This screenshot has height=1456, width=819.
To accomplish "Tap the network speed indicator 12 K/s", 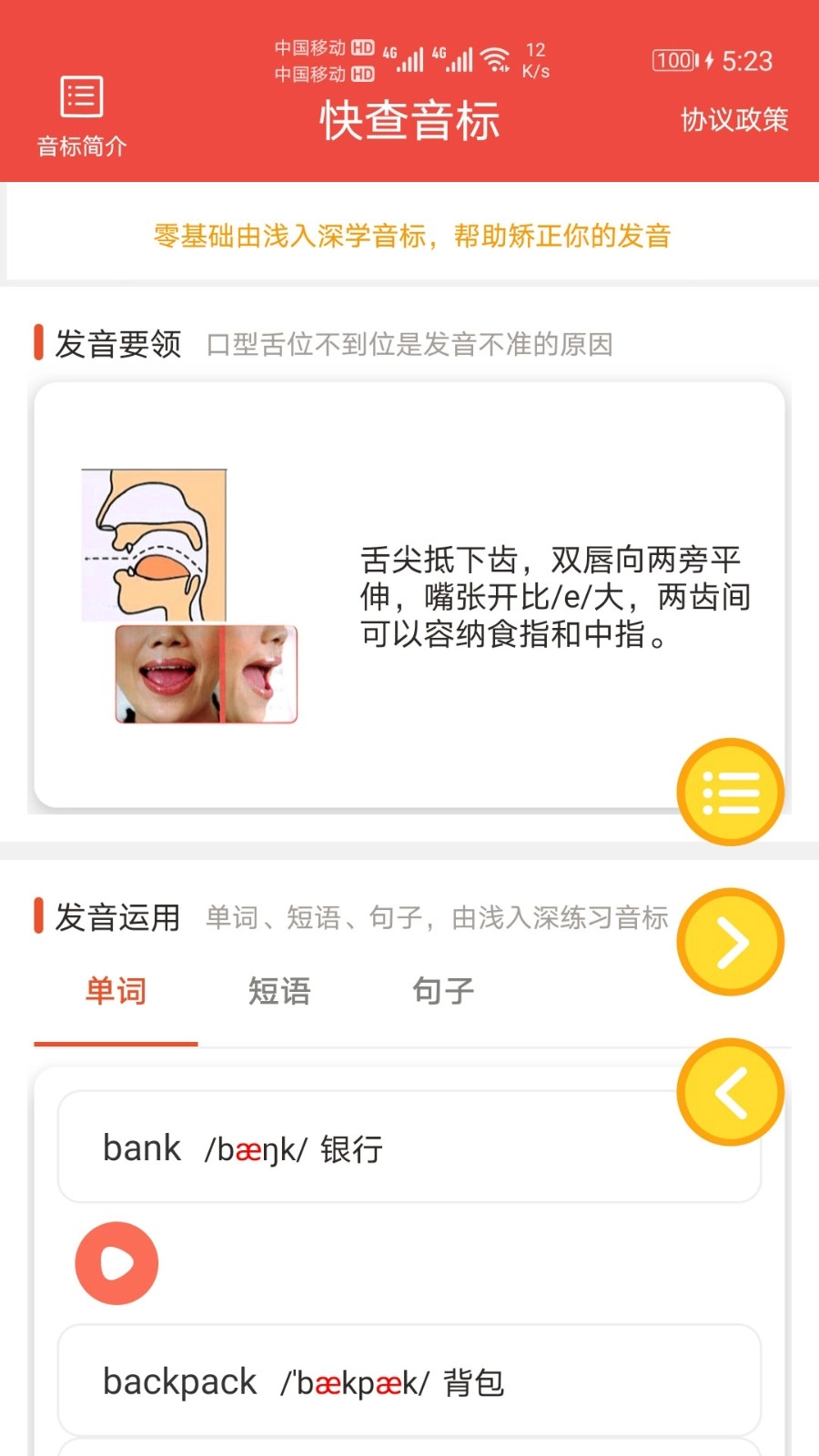I will tap(534, 60).
